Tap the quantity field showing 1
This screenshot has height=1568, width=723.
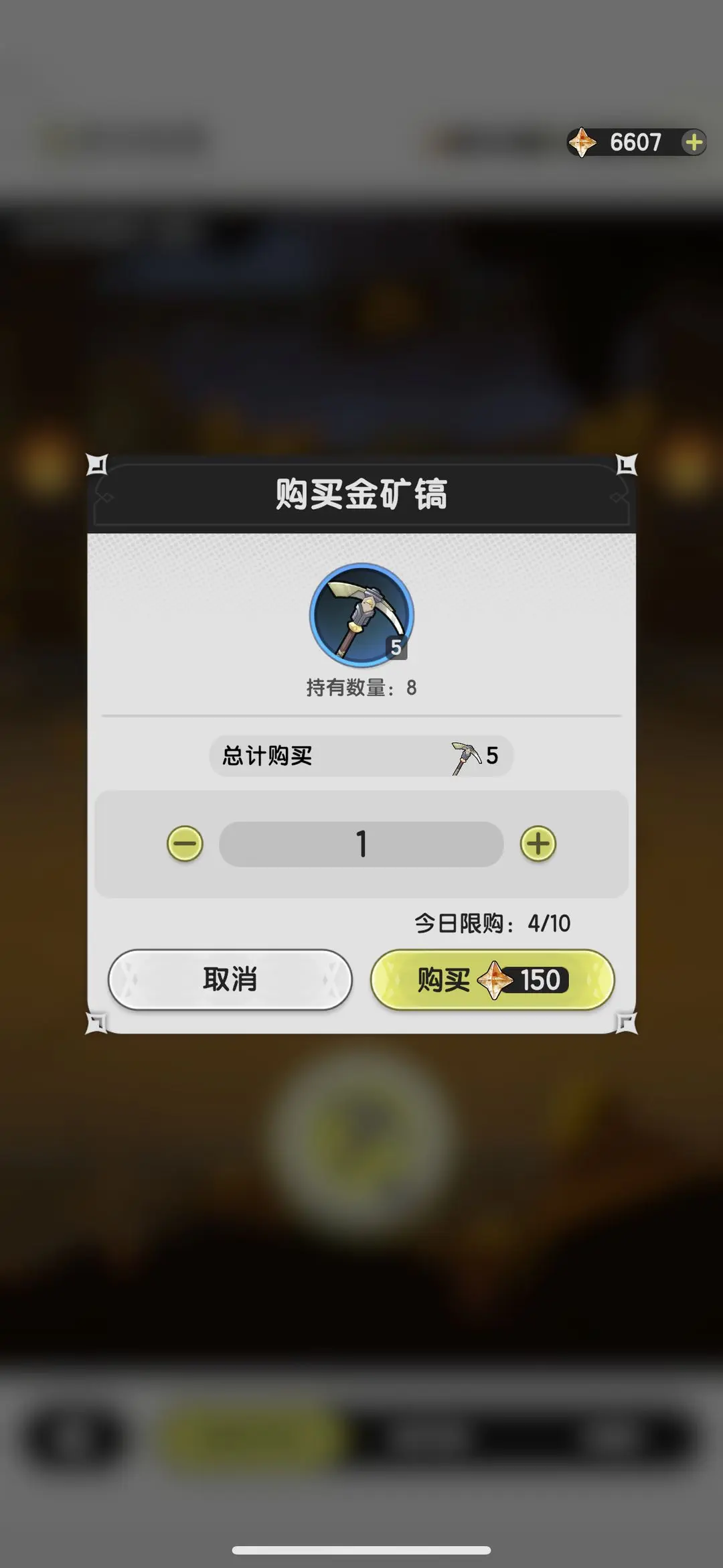point(361,844)
